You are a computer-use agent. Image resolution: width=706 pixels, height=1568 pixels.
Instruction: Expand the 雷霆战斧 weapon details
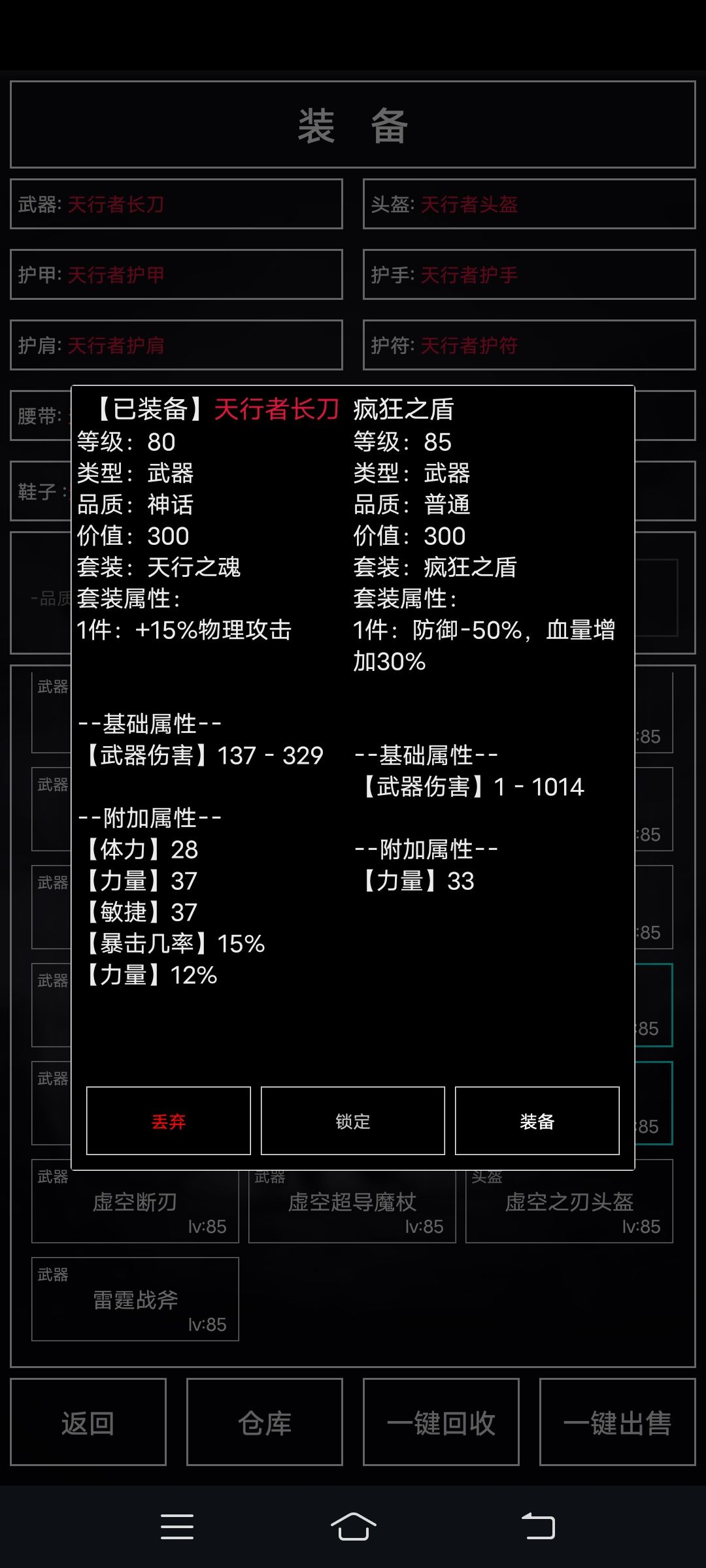tap(135, 1299)
